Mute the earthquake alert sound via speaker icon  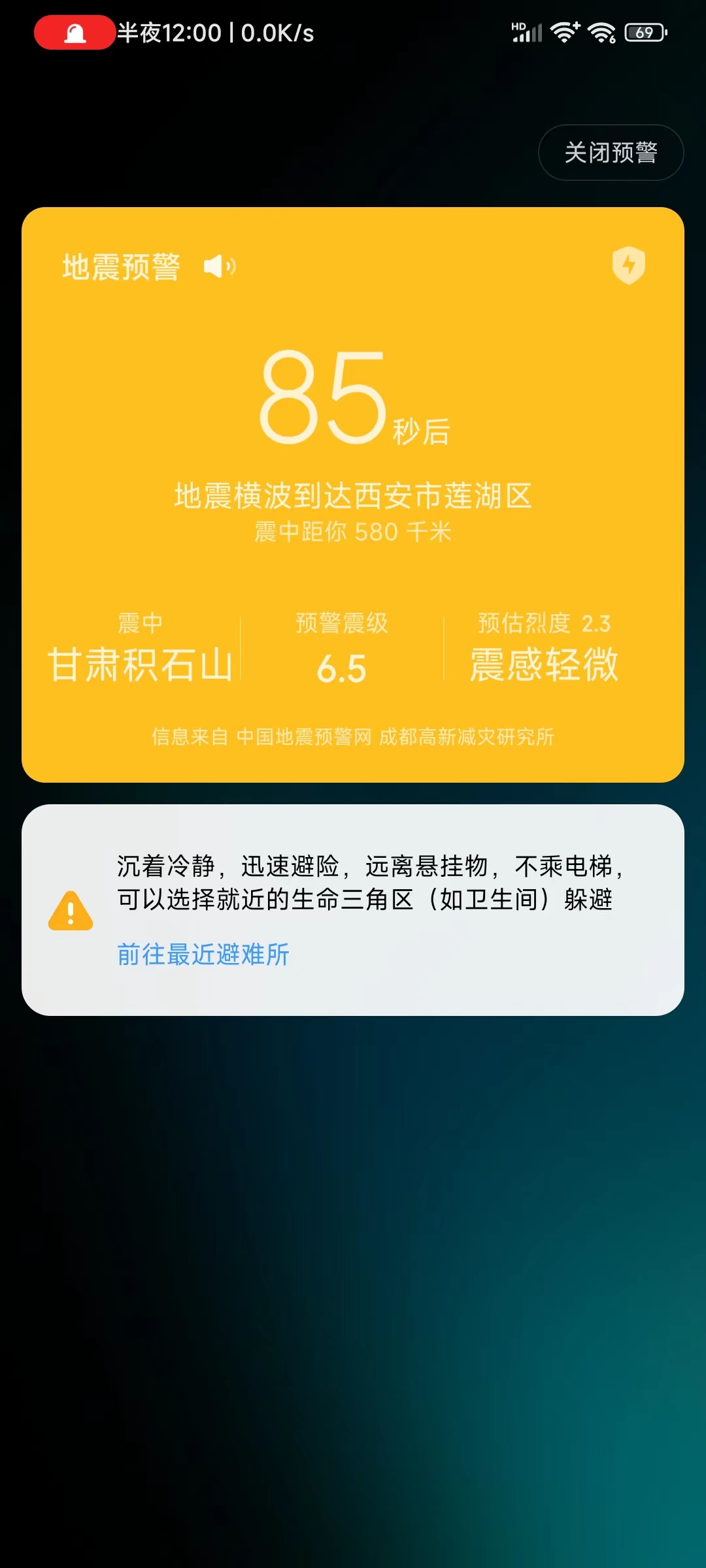tap(220, 267)
